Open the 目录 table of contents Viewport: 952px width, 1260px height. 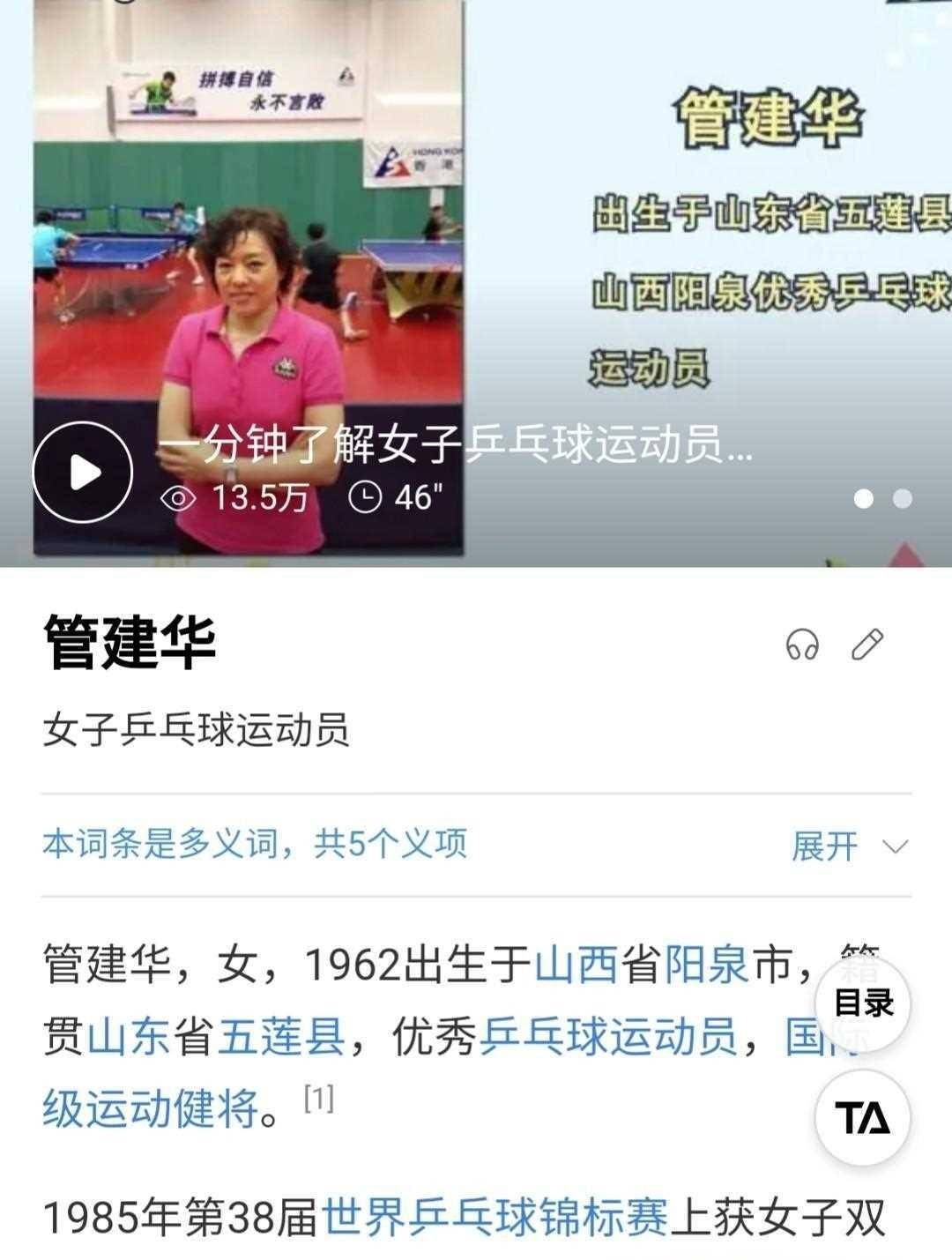863,1003
